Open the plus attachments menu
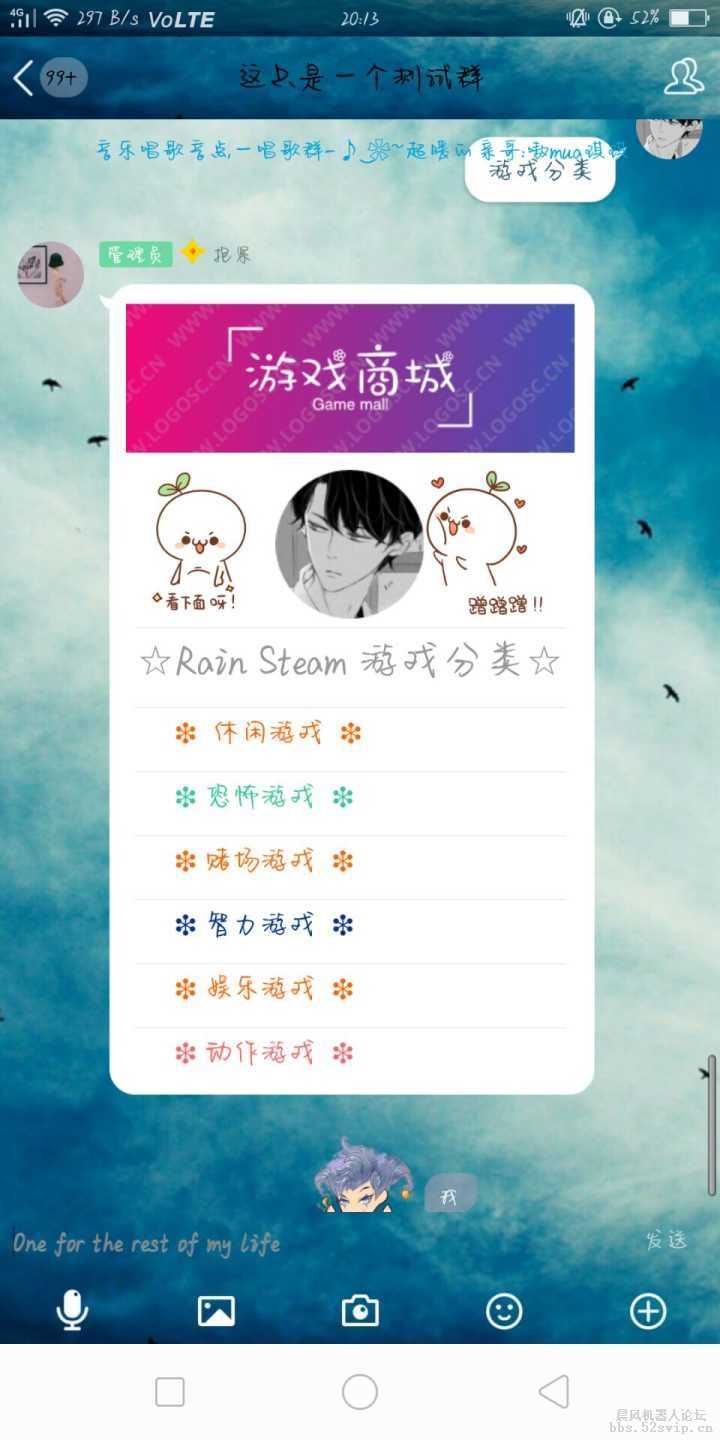This screenshot has width=720, height=1440. click(x=648, y=1310)
